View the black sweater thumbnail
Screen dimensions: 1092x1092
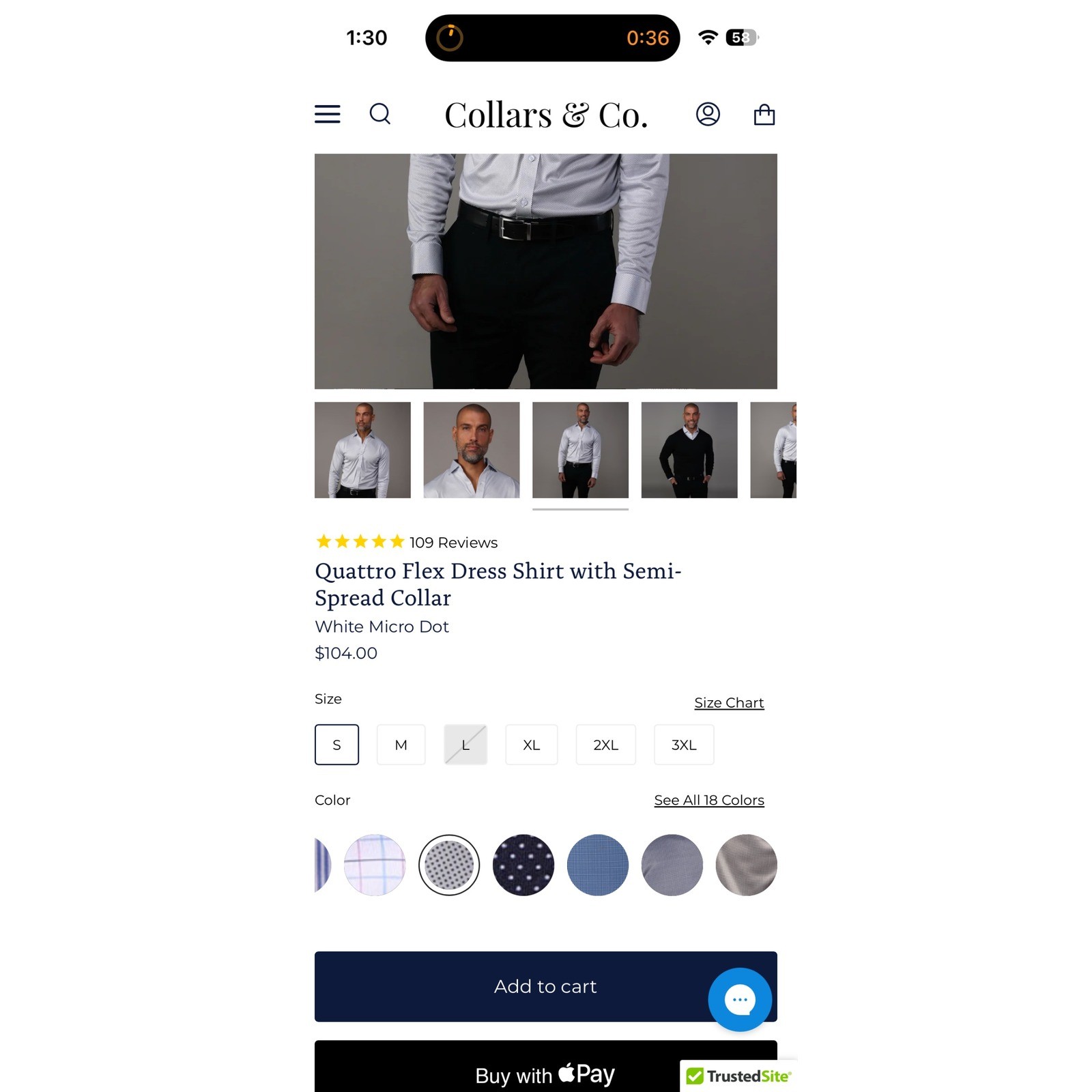(x=689, y=450)
